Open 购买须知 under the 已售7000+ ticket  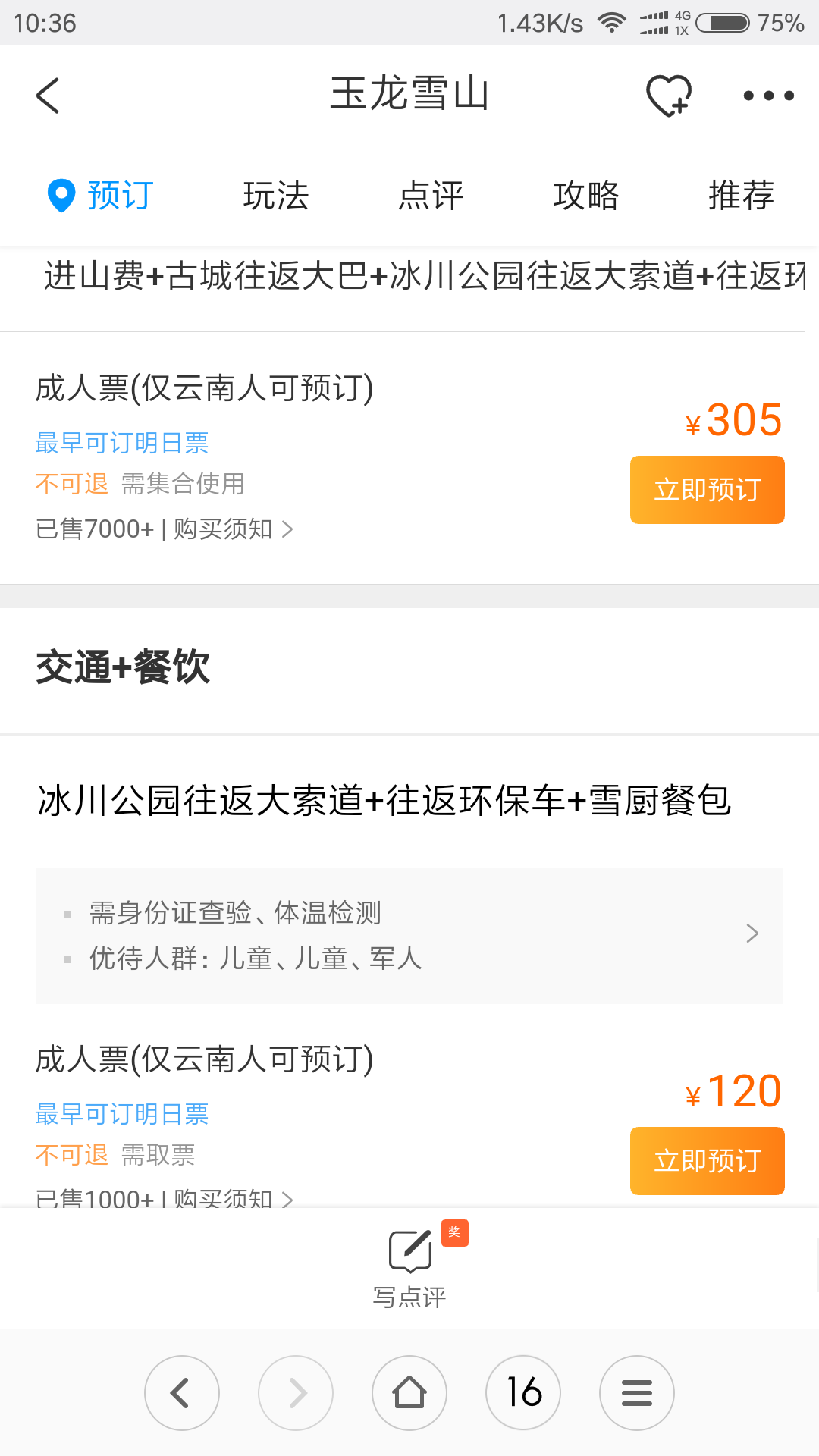[x=233, y=529]
